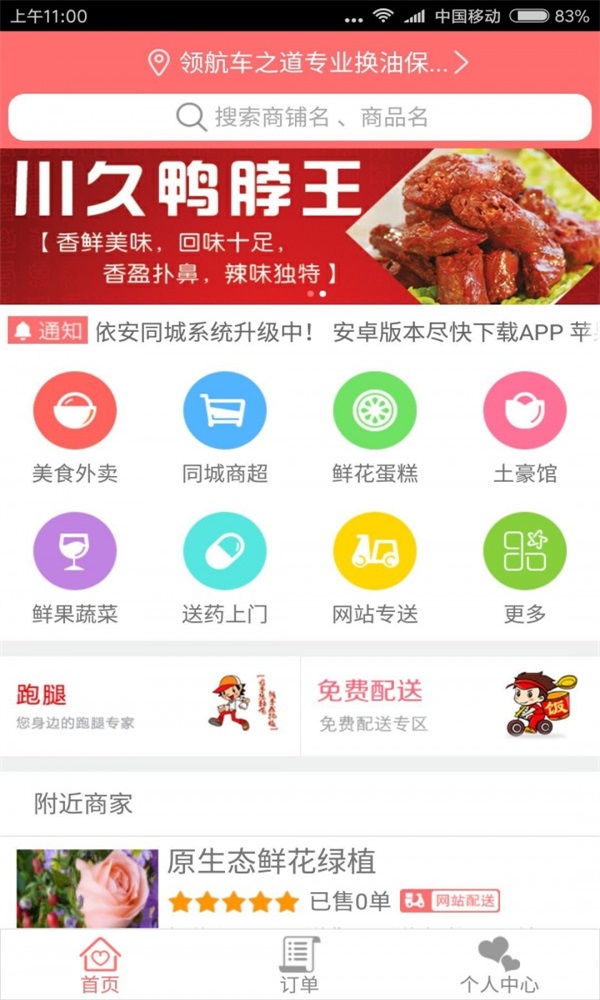Open location selector 领航车之道专业换油保
This screenshot has height=1000, width=600.
(308, 64)
